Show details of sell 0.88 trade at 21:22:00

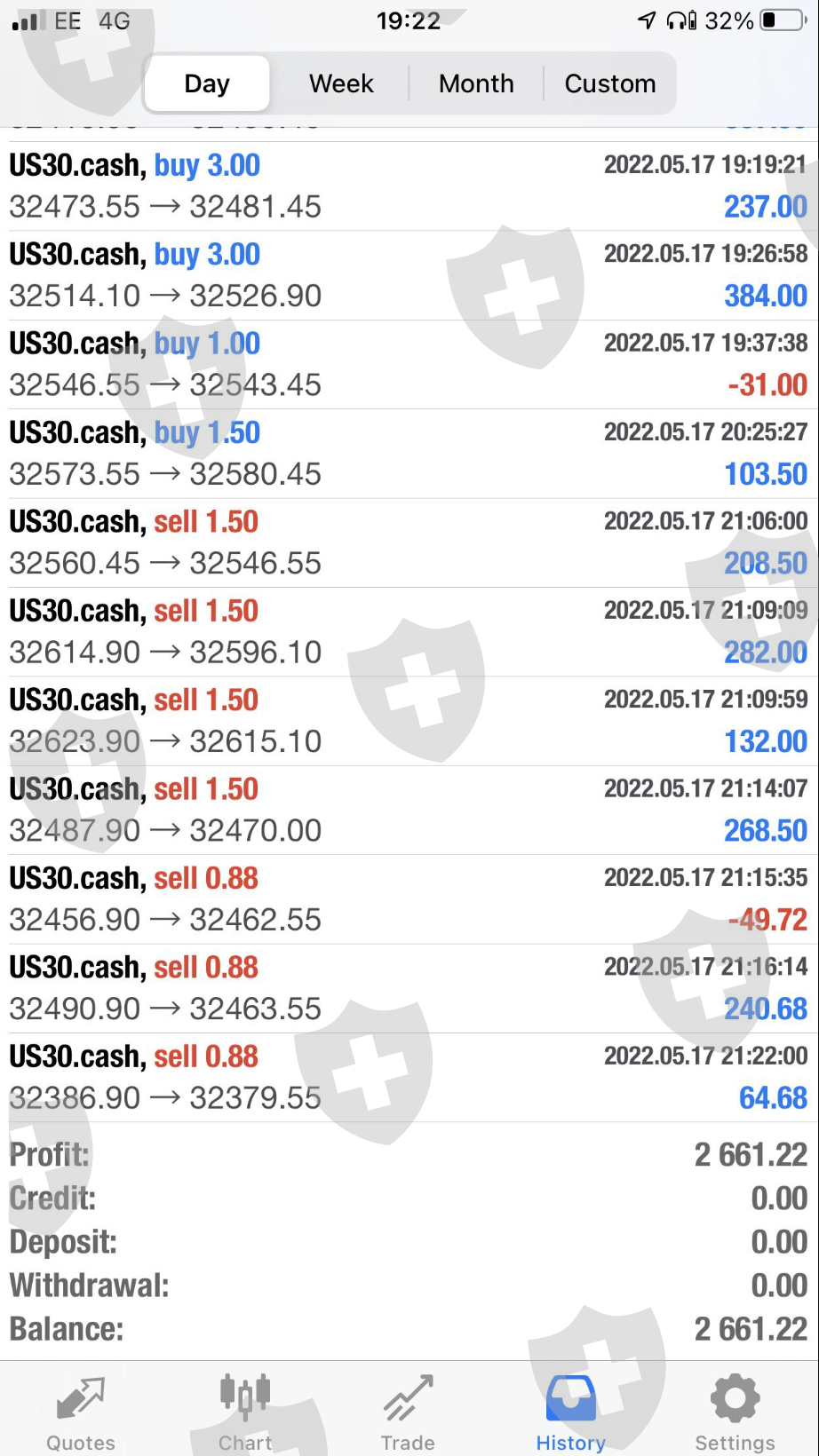[x=409, y=1077]
